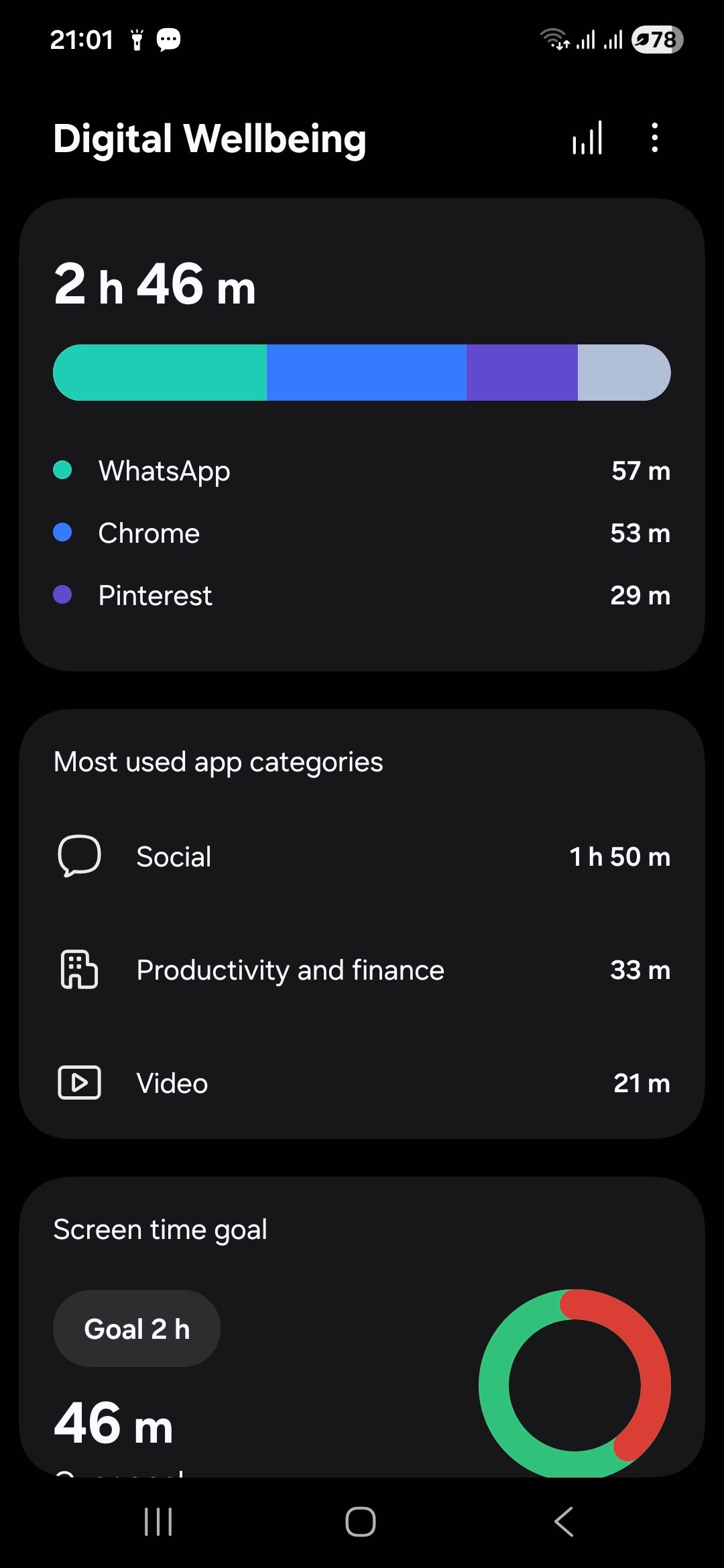Open the three-dot overflow menu
This screenshot has width=724, height=1568.
654,138
